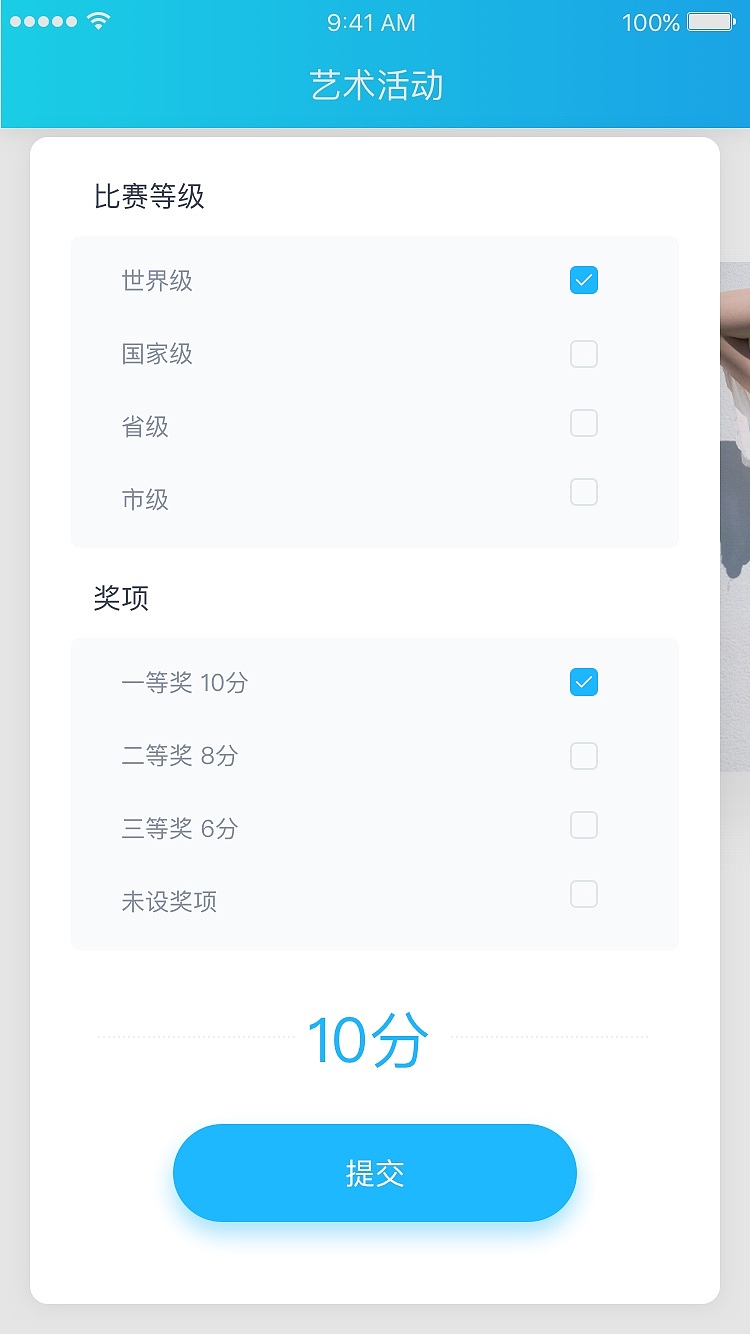Check the 市级 option

click(x=584, y=492)
